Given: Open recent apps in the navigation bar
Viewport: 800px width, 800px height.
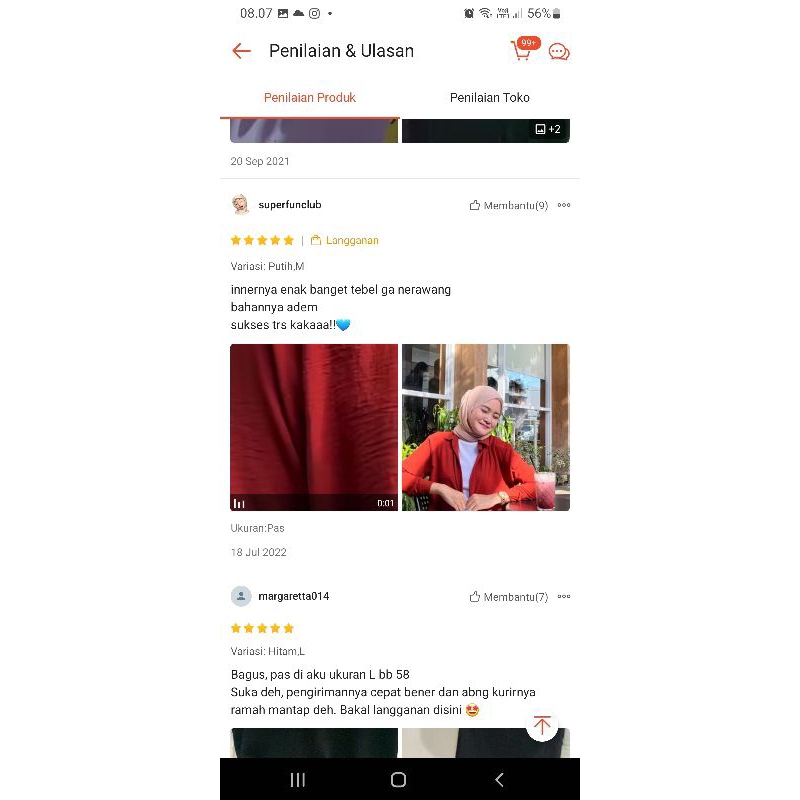Looking at the screenshot, I should [x=298, y=780].
